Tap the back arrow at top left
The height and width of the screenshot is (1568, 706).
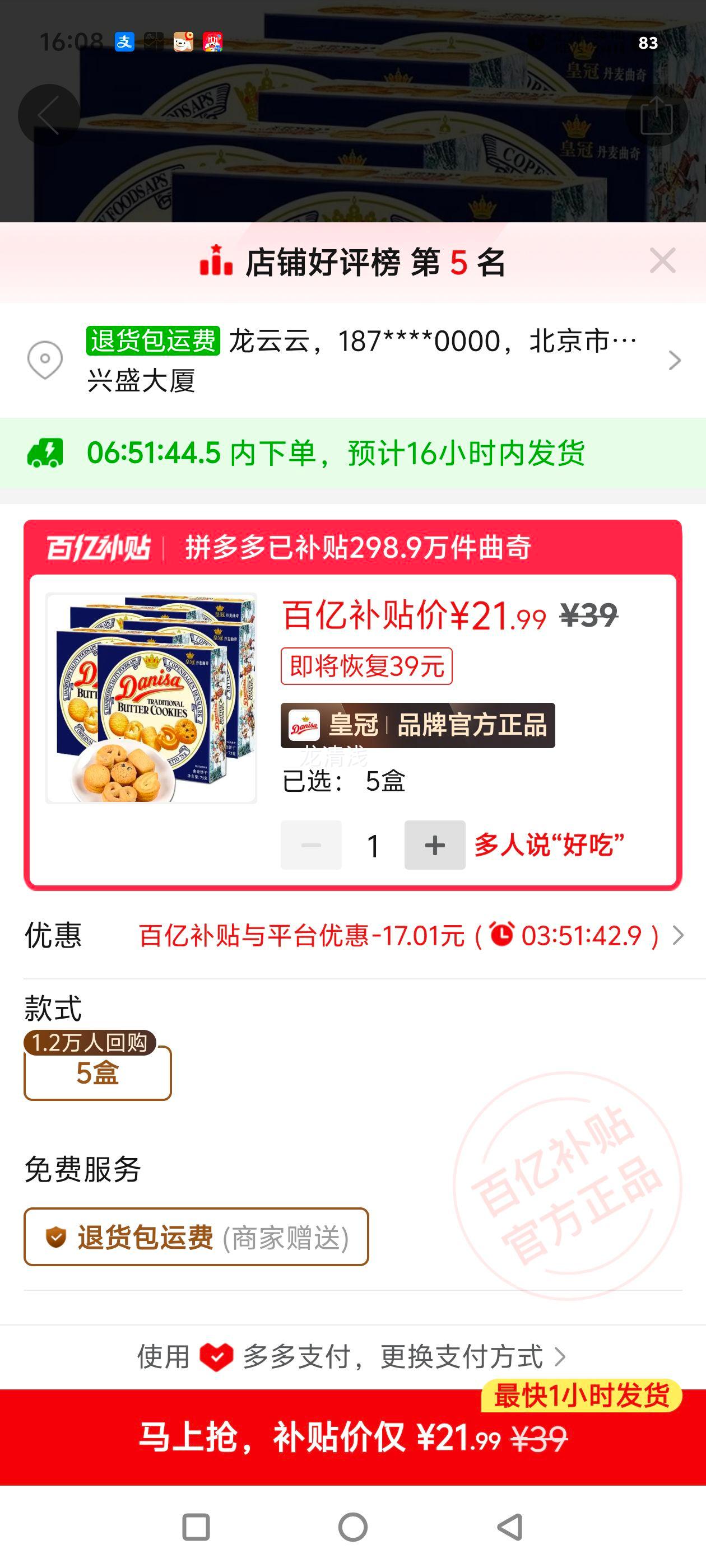(x=49, y=114)
